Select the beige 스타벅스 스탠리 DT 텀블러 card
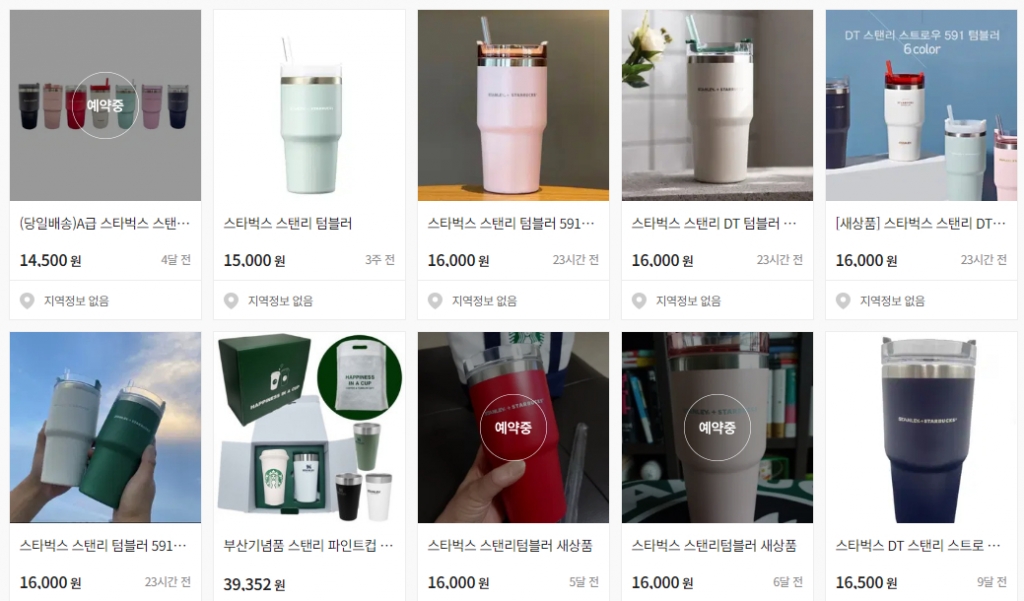Viewport: 1024px width, 601px height. (716, 223)
